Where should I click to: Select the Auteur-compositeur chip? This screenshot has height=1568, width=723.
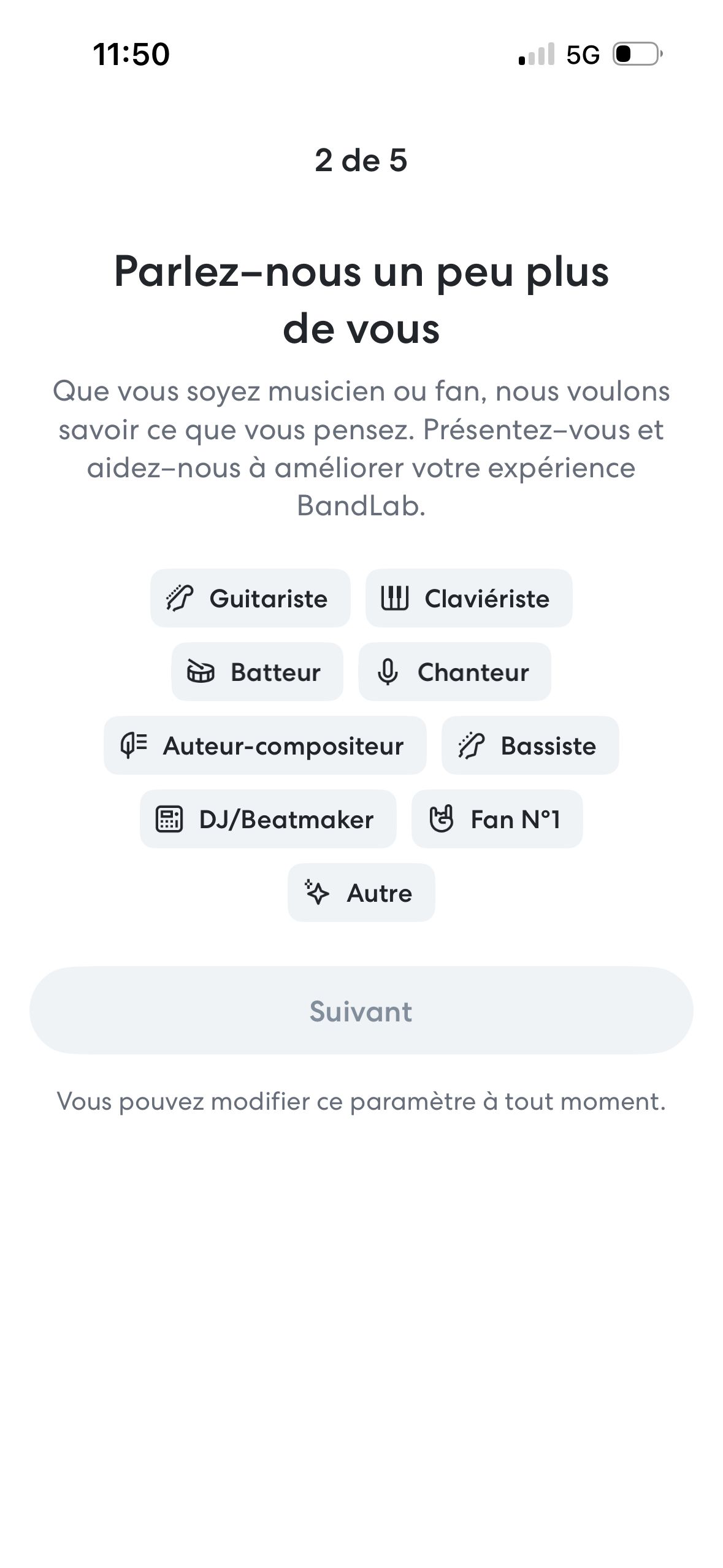click(265, 745)
